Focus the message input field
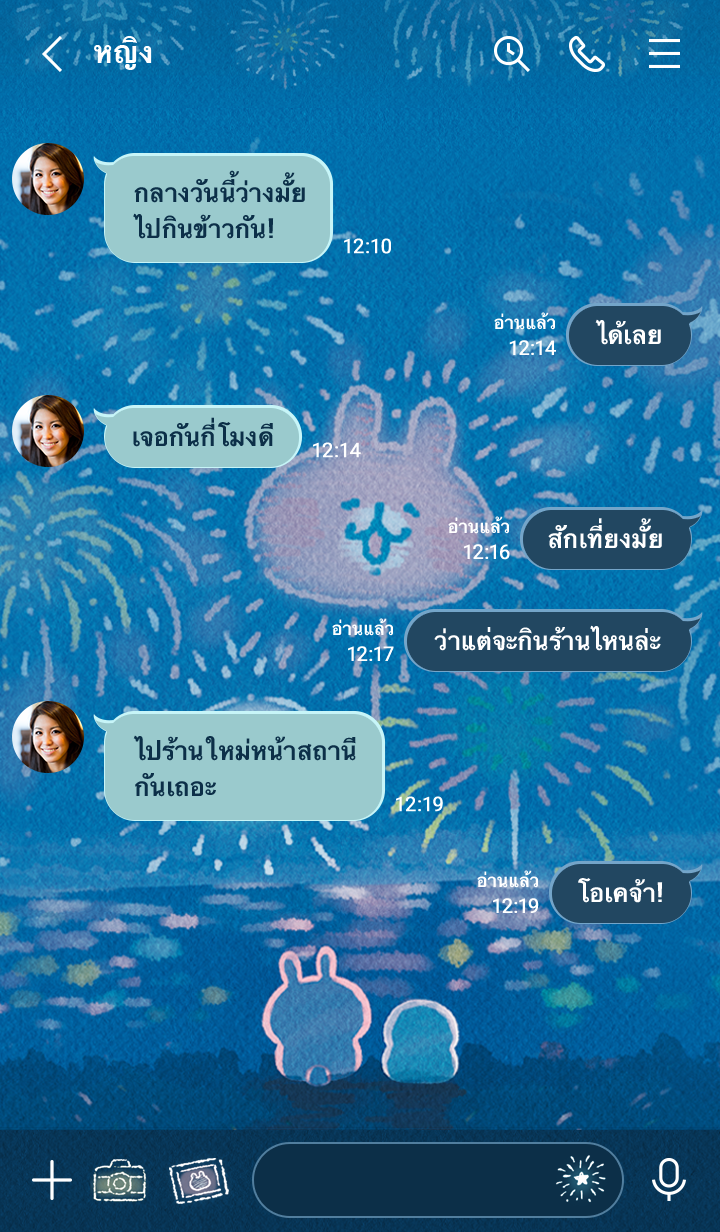The width and height of the screenshot is (720, 1232). [x=400, y=1180]
